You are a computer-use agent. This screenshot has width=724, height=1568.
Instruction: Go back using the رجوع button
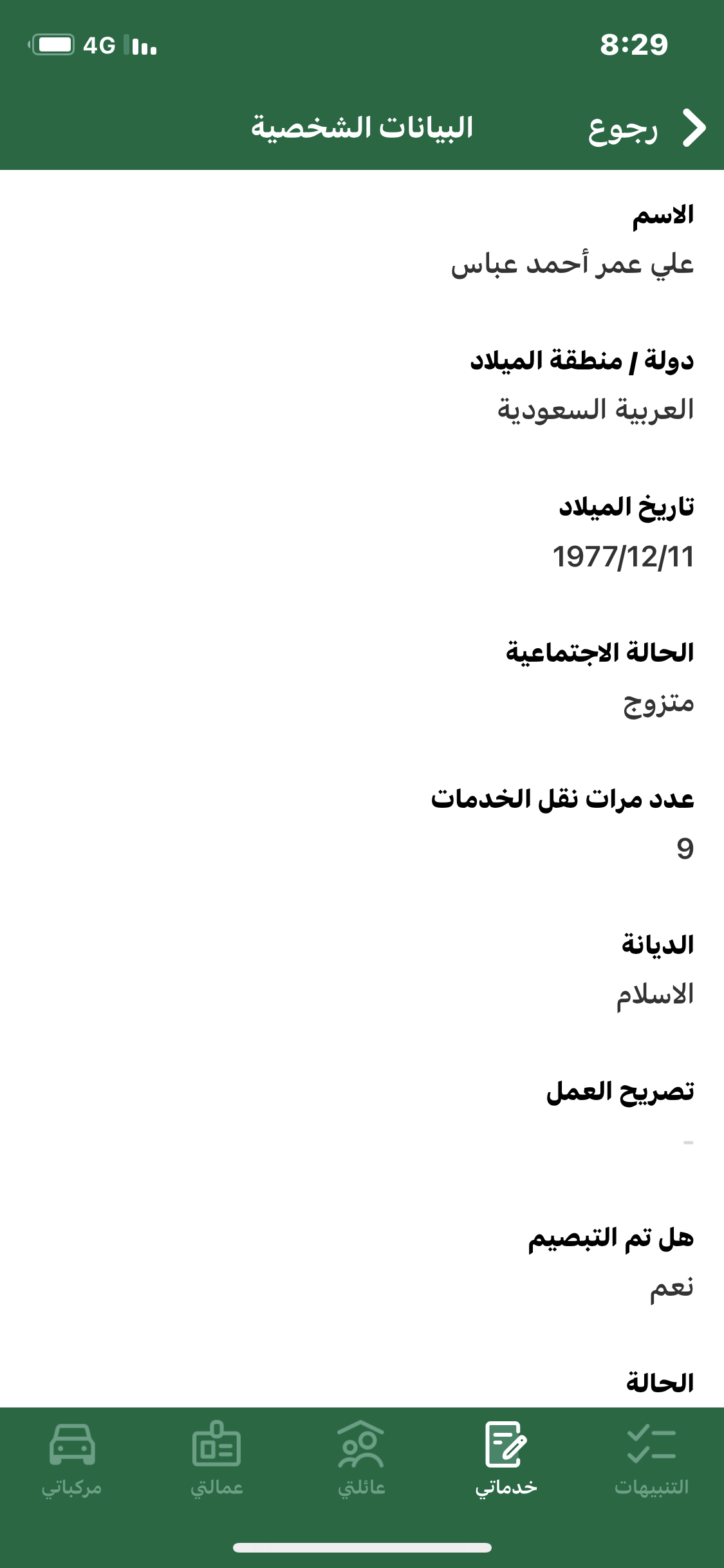(x=647, y=129)
